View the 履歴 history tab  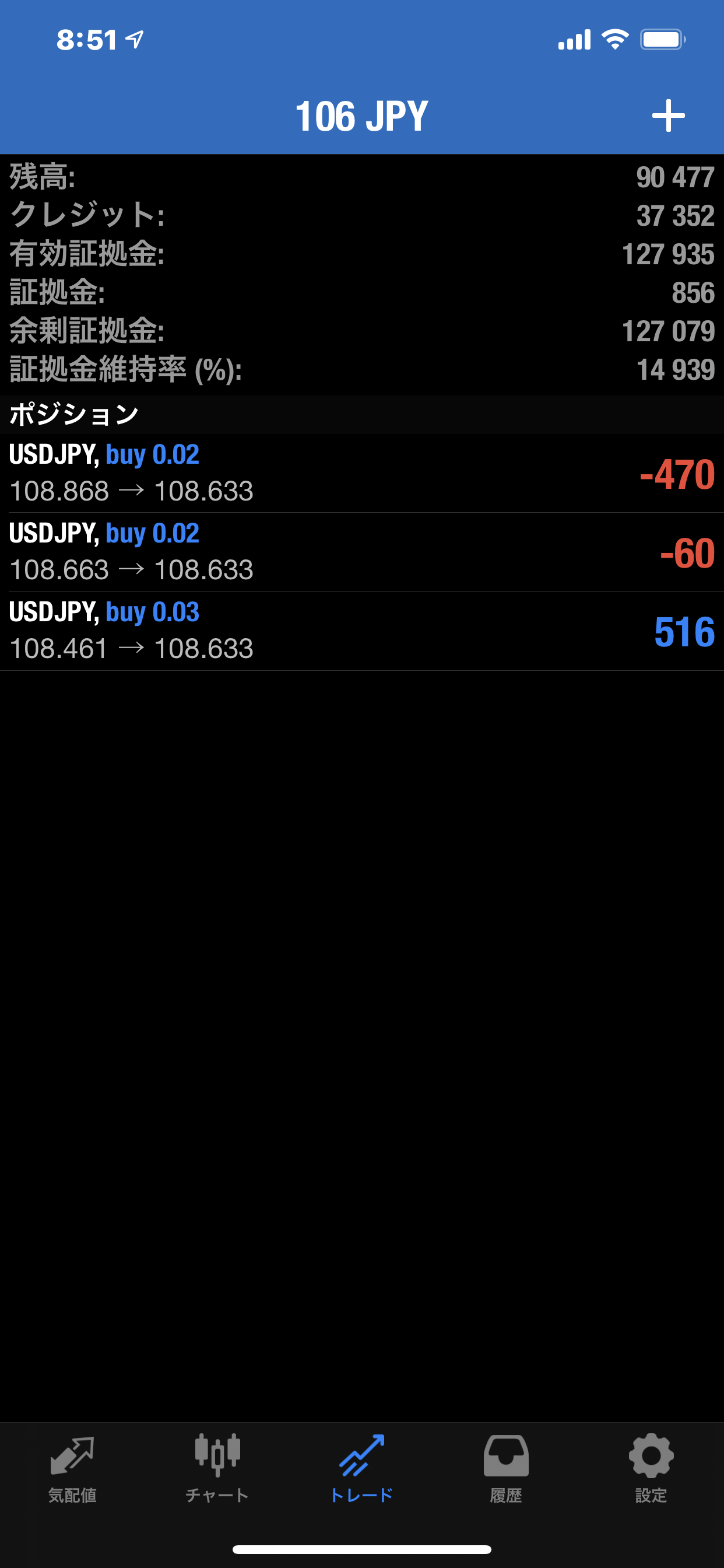(506, 1468)
